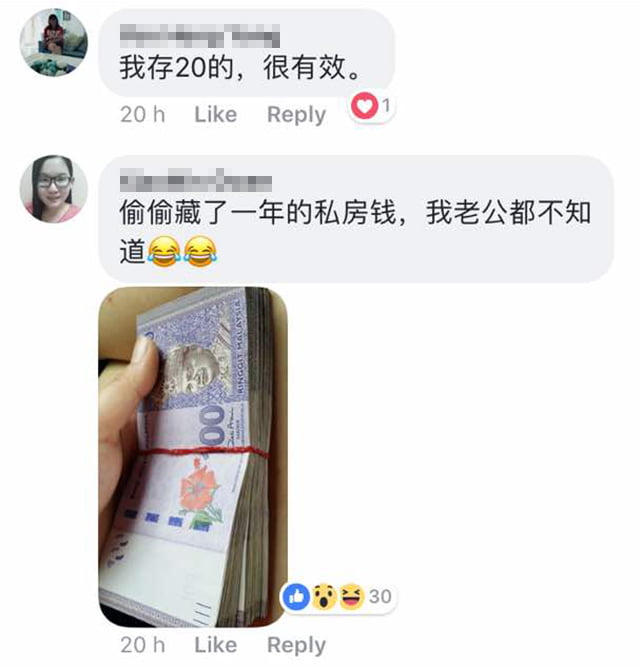Image resolution: width=640 pixels, height=667 pixels.
Task: Open second commenter's name link
Action: tap(195, 183)
